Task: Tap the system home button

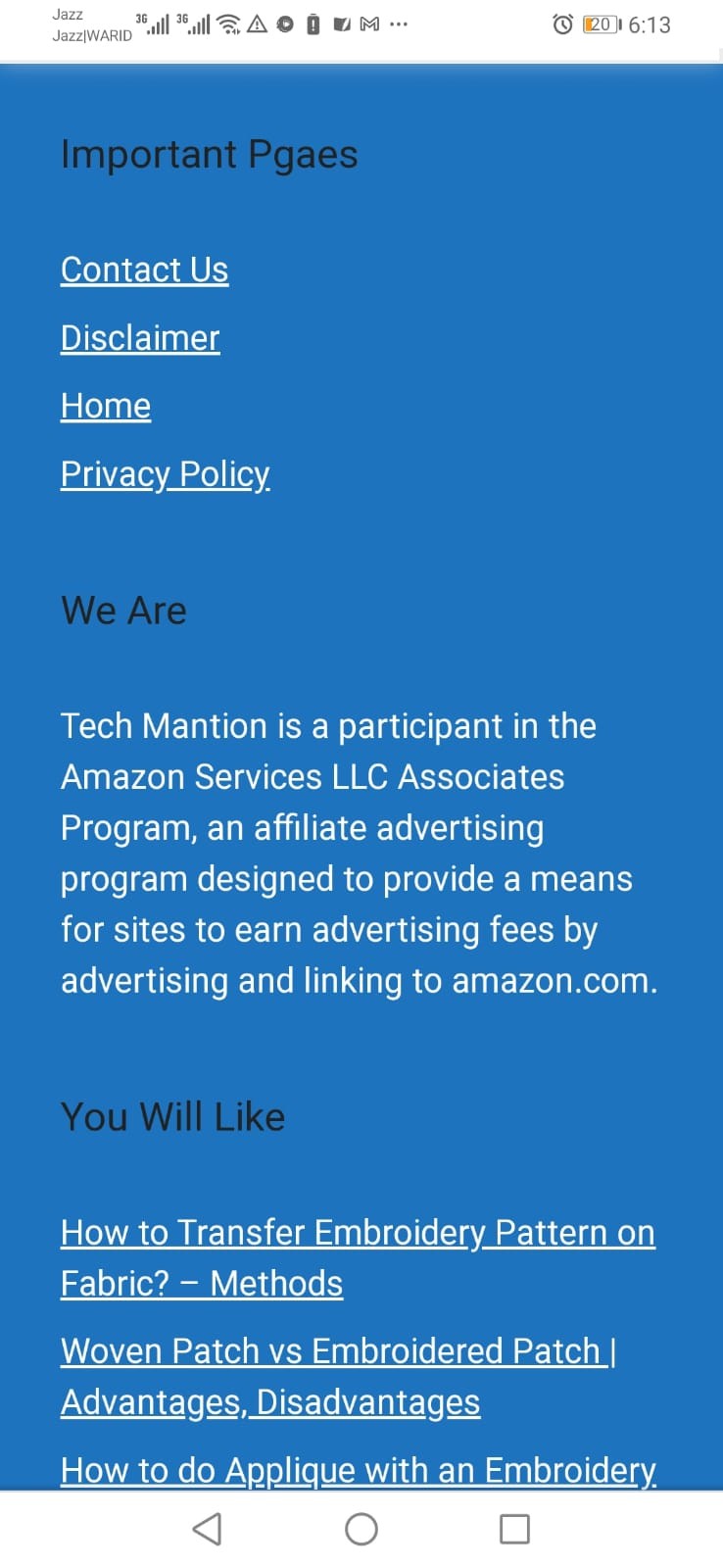Action: tap(361, 1529)
